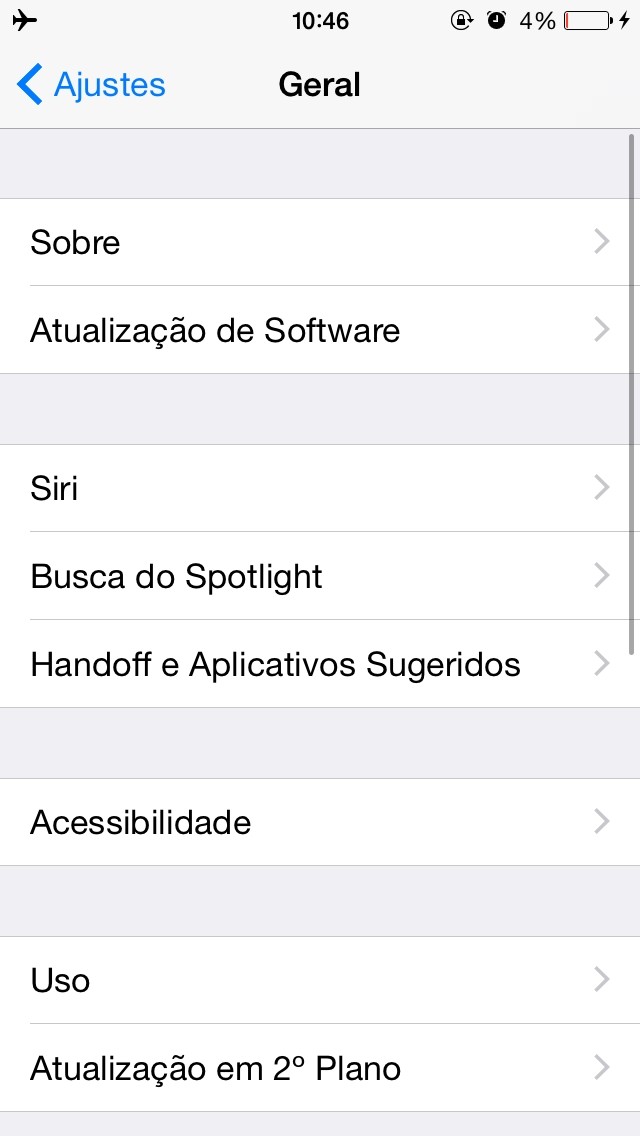Go back to Ajustes

91,85
